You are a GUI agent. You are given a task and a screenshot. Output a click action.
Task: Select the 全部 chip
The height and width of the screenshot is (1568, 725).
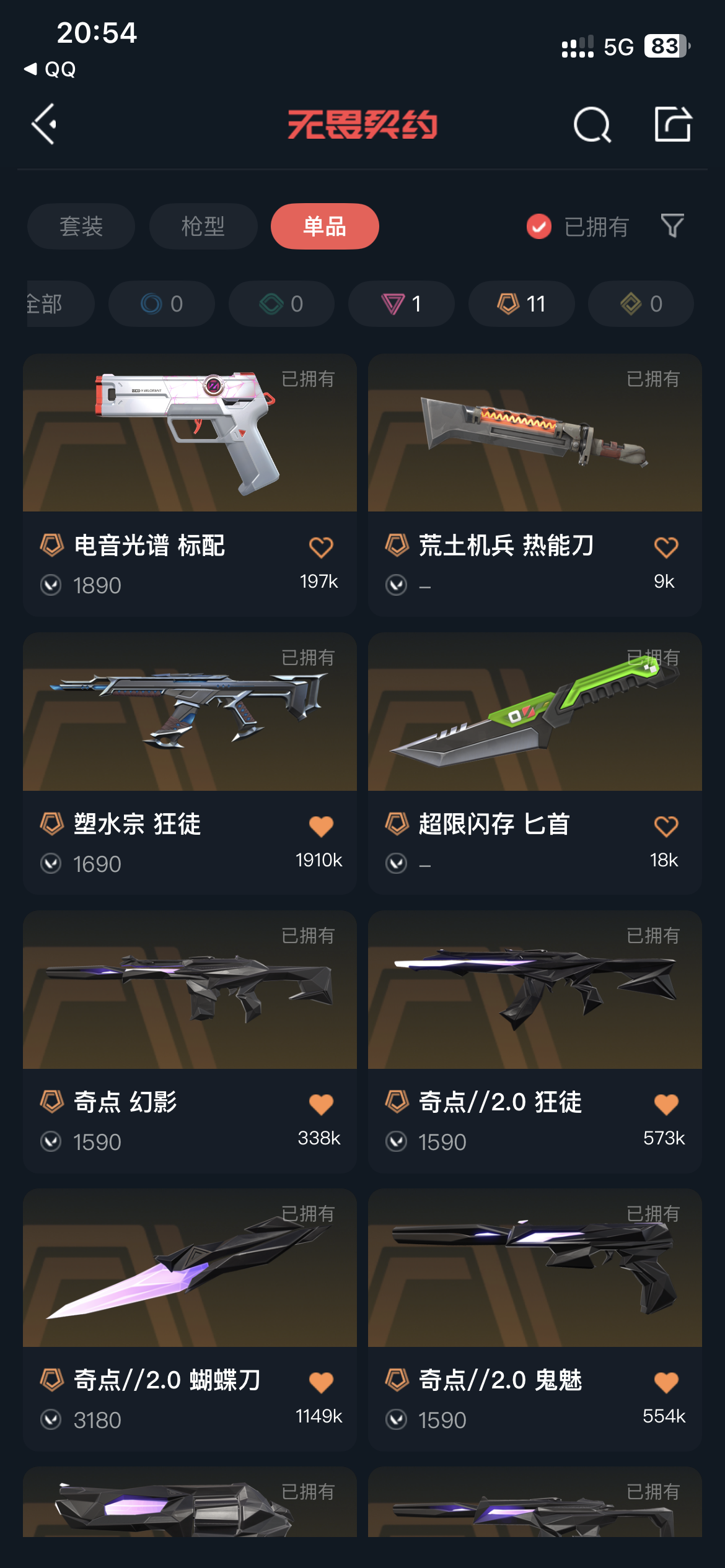tap(50, 304)
